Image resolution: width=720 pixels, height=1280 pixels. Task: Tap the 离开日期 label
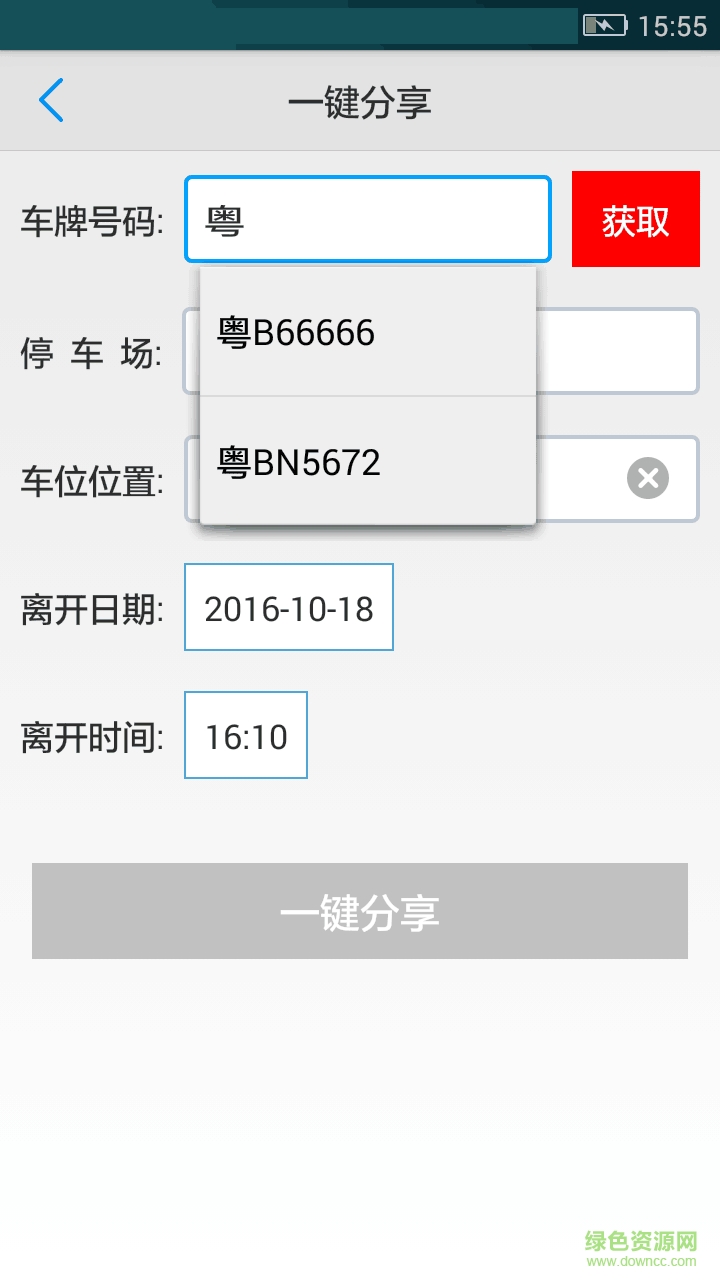tap(95, 607)
